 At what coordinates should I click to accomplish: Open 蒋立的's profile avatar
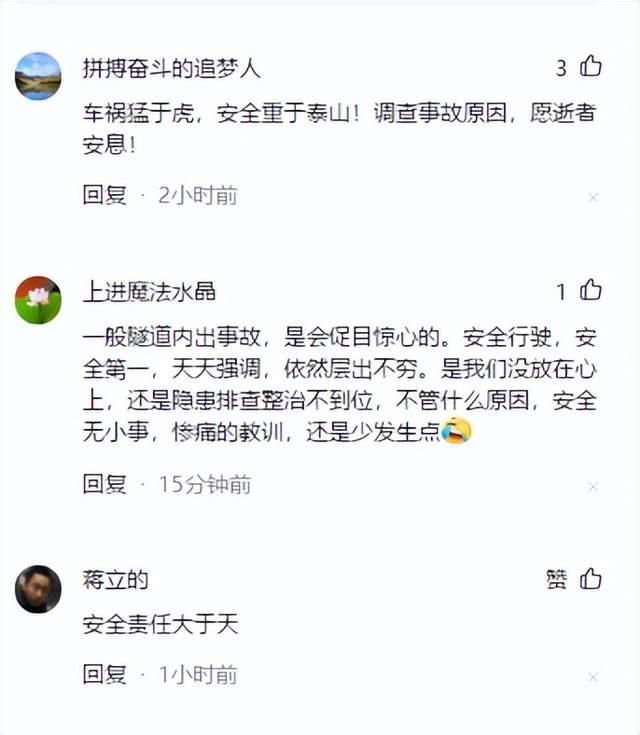[38, 589]
